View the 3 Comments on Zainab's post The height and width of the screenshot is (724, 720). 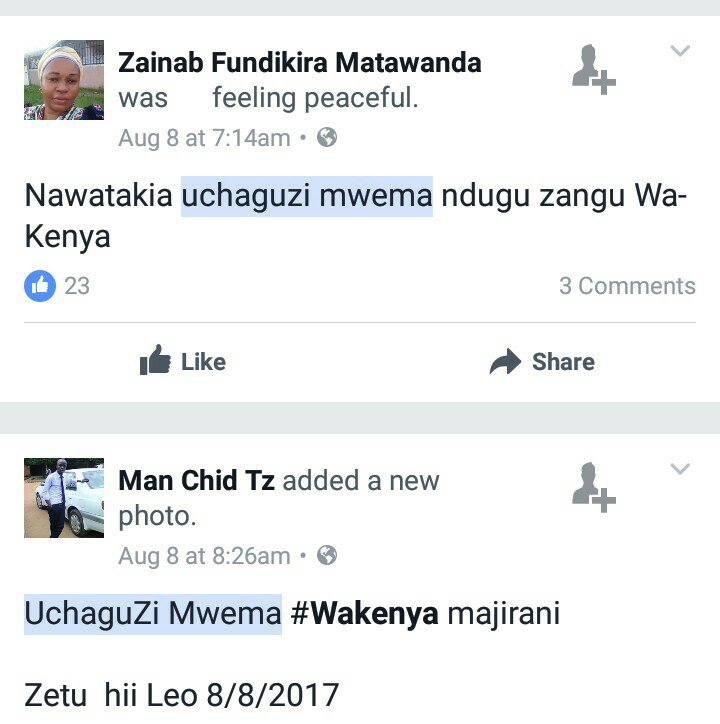click(626, 286)
